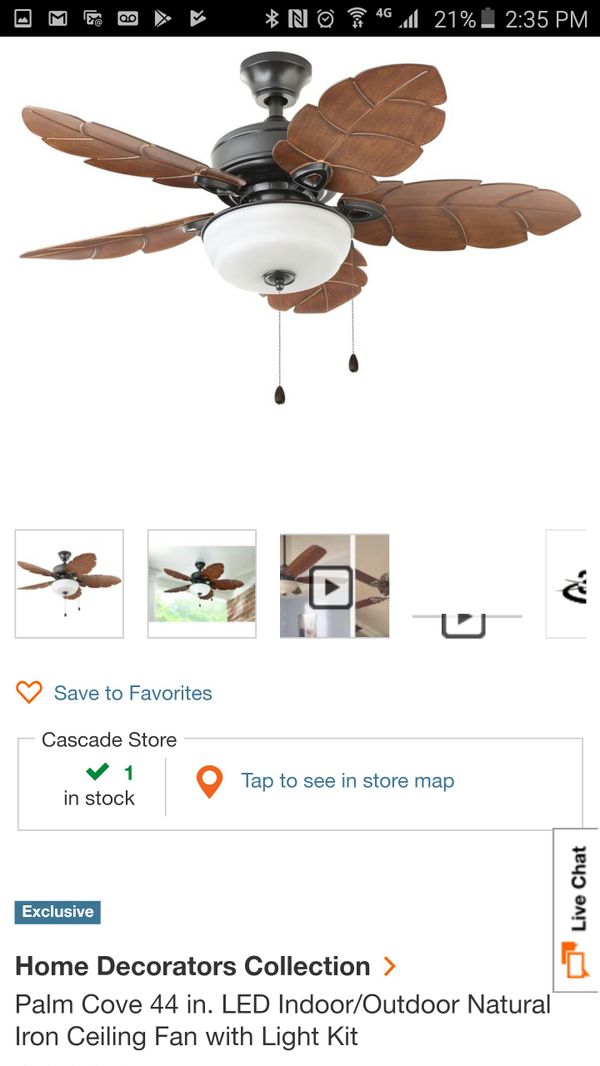Open the Home Decorators Collection brand link
The height and width of the screenshot is (1066, 600).
(205, 966)
